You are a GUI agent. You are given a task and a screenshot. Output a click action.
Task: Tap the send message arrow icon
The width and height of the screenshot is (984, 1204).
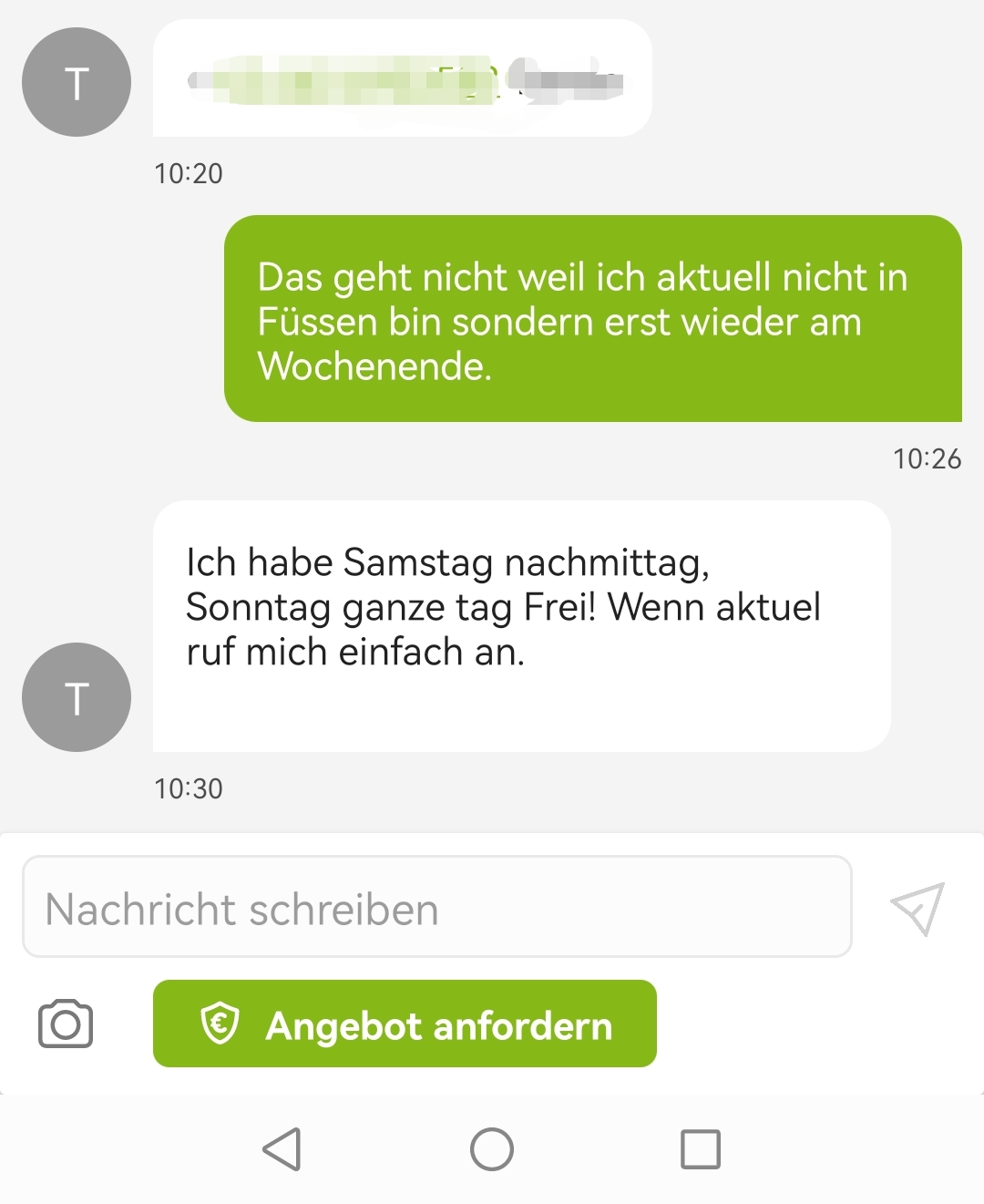[917, 909]
